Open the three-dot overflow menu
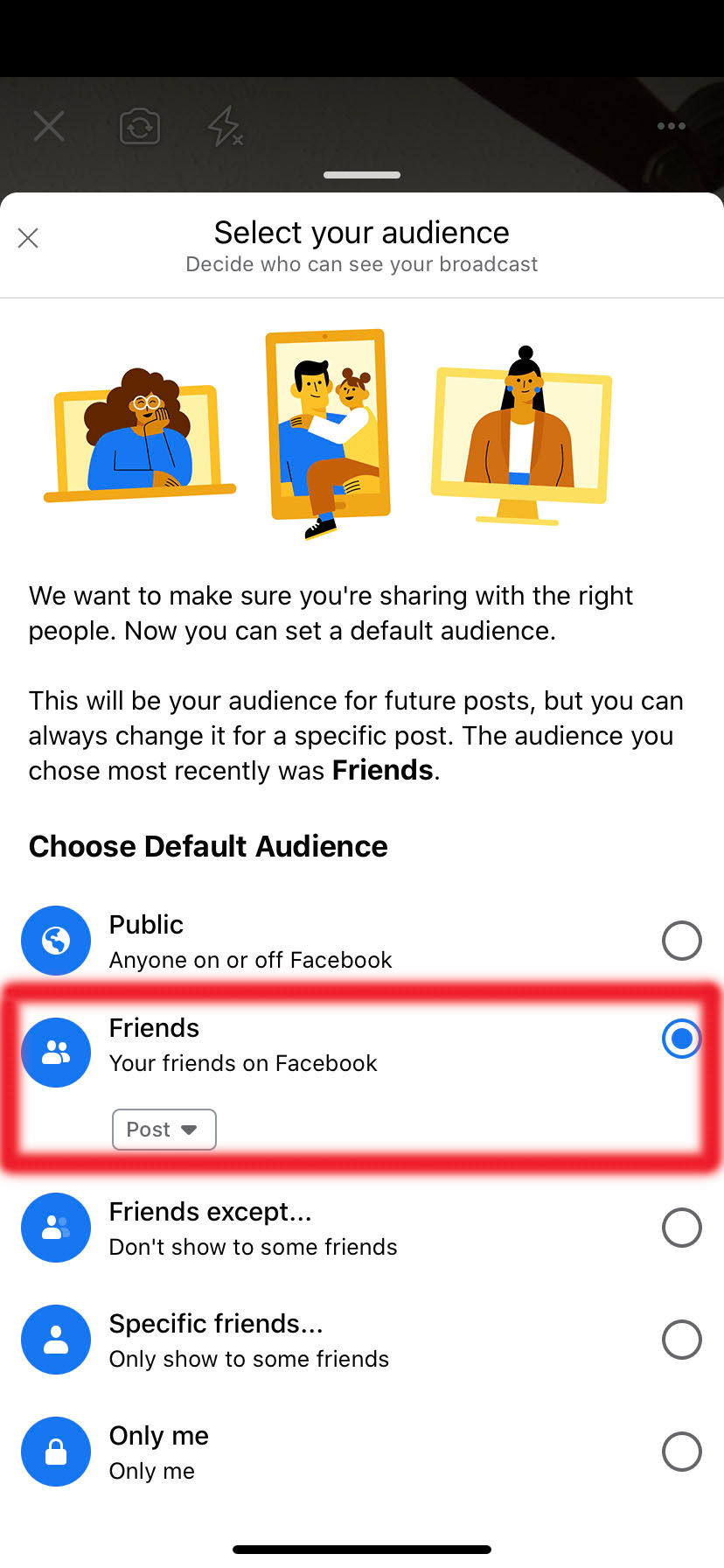This screenshot has height=1568, width=724. pos(671,126)
